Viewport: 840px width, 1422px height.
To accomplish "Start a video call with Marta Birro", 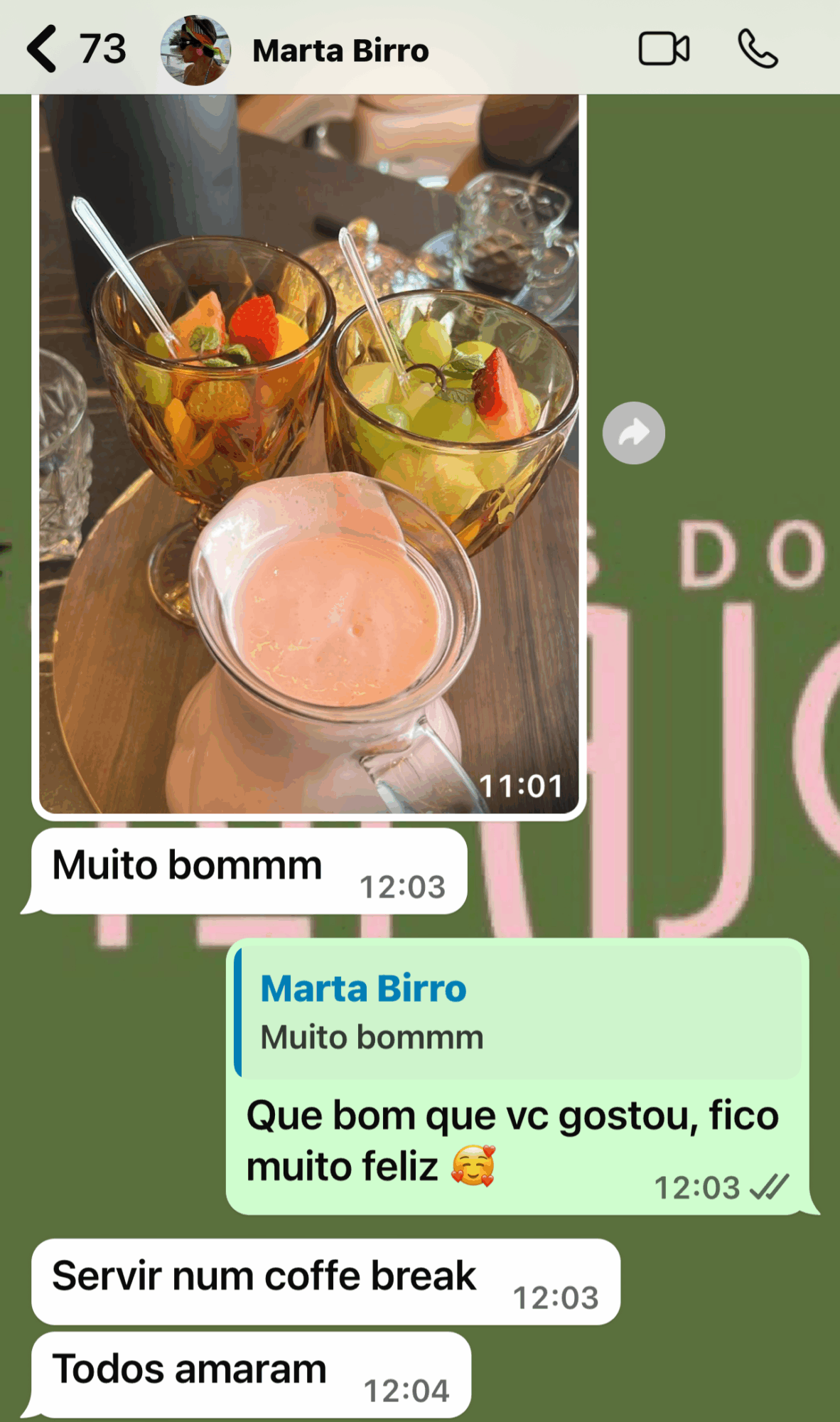I will 663,49.
